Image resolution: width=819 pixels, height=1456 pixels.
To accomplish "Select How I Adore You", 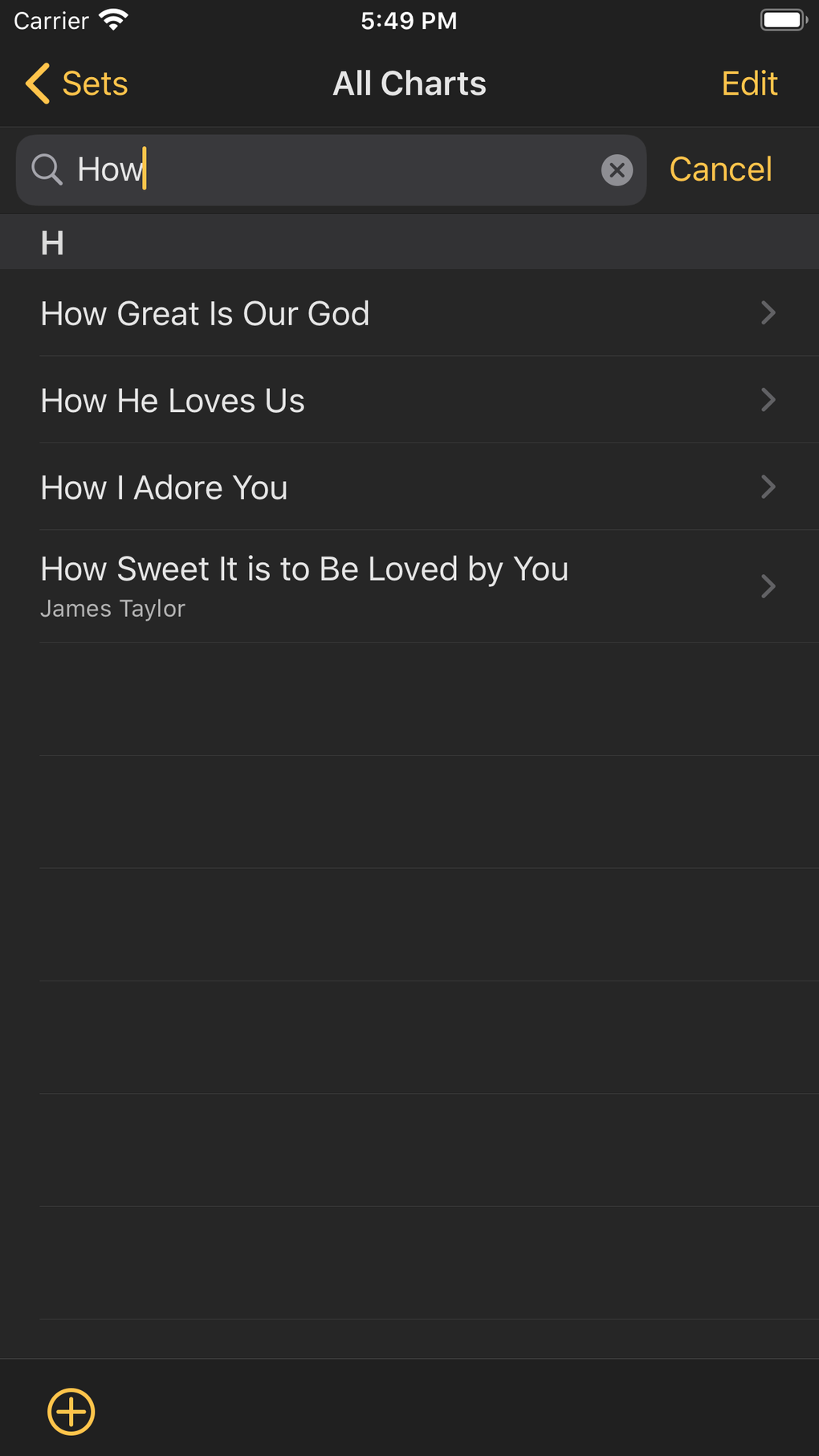I will coord(401,487).
